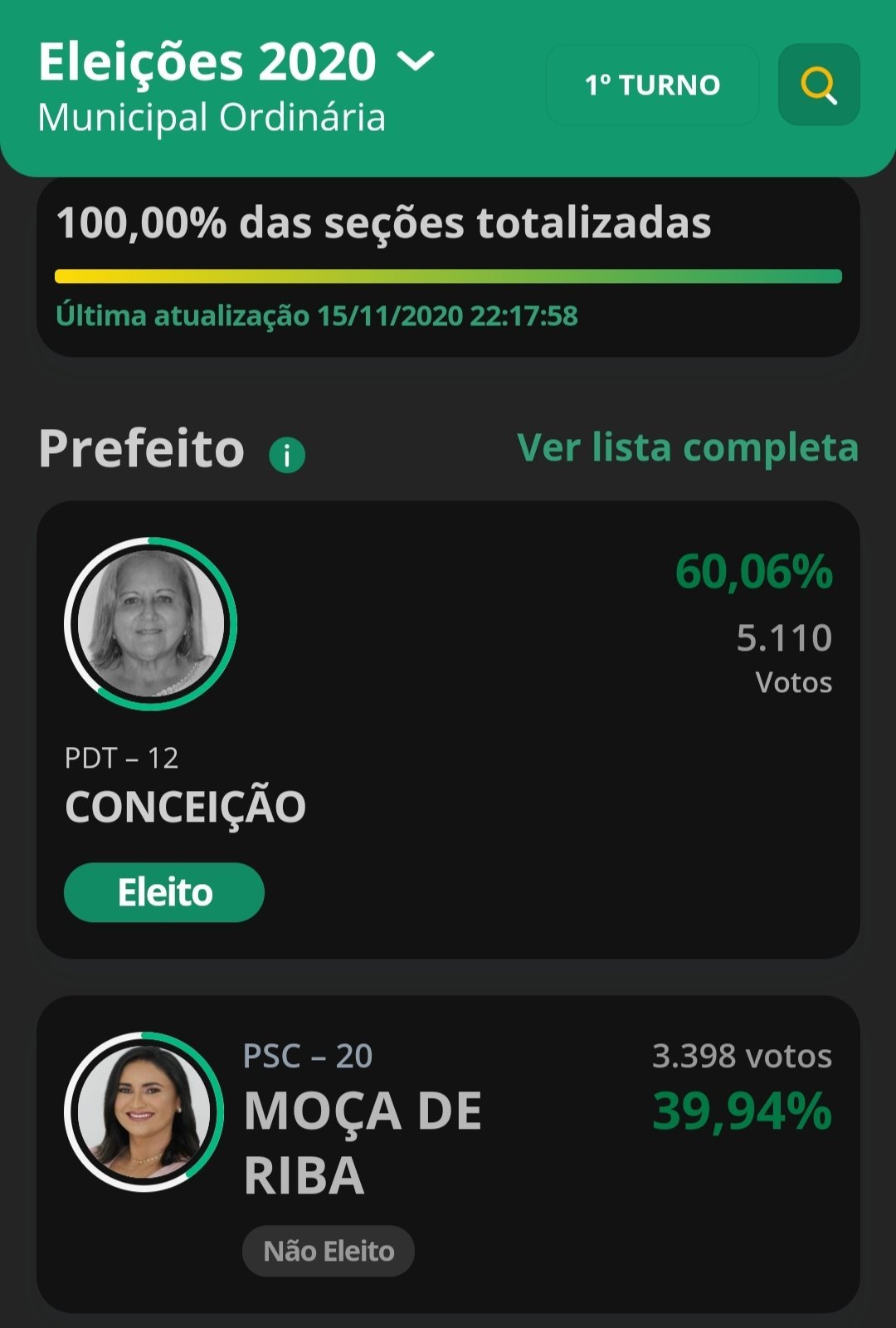Viewport: 896px width, 1328px height.
Task: Expand the Eleições 2020 dropdown
Action: (x=415, y=61)
